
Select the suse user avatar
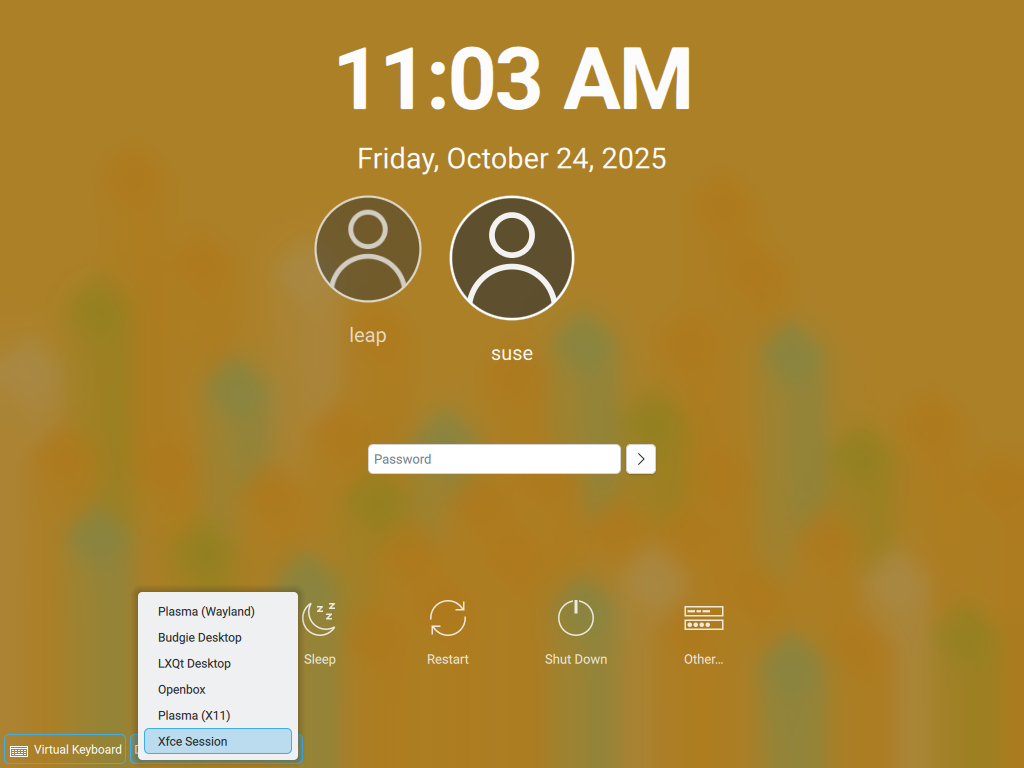click(512, 258)
